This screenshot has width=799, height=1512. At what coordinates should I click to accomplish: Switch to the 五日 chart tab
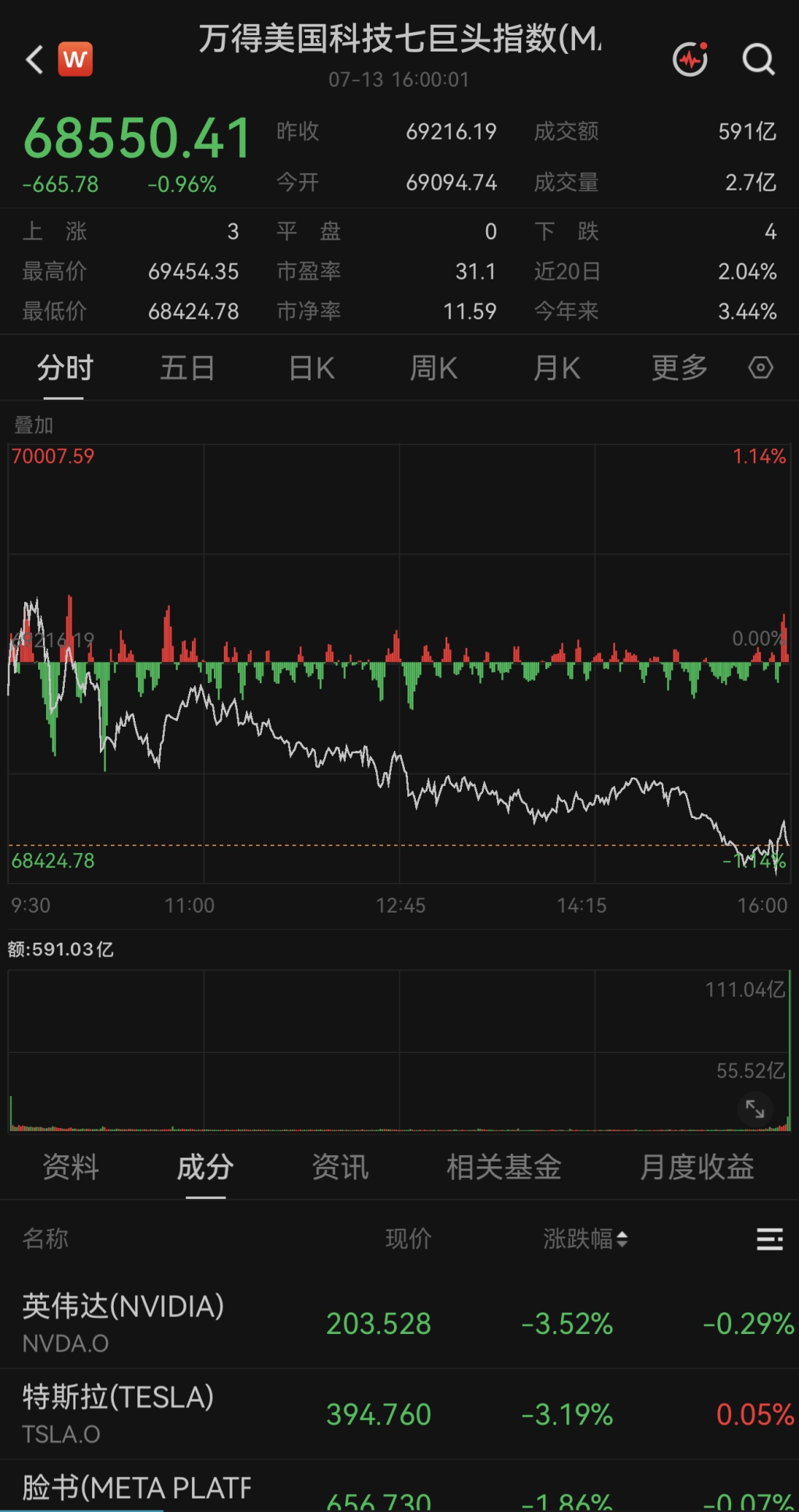(187, 368)
